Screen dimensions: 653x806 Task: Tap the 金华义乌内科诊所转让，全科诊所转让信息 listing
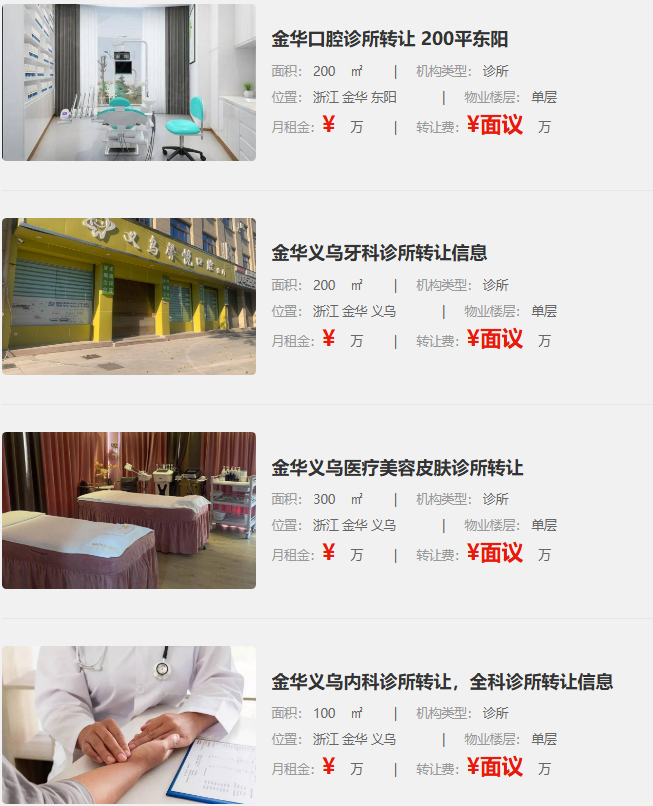tap(442, 682)
